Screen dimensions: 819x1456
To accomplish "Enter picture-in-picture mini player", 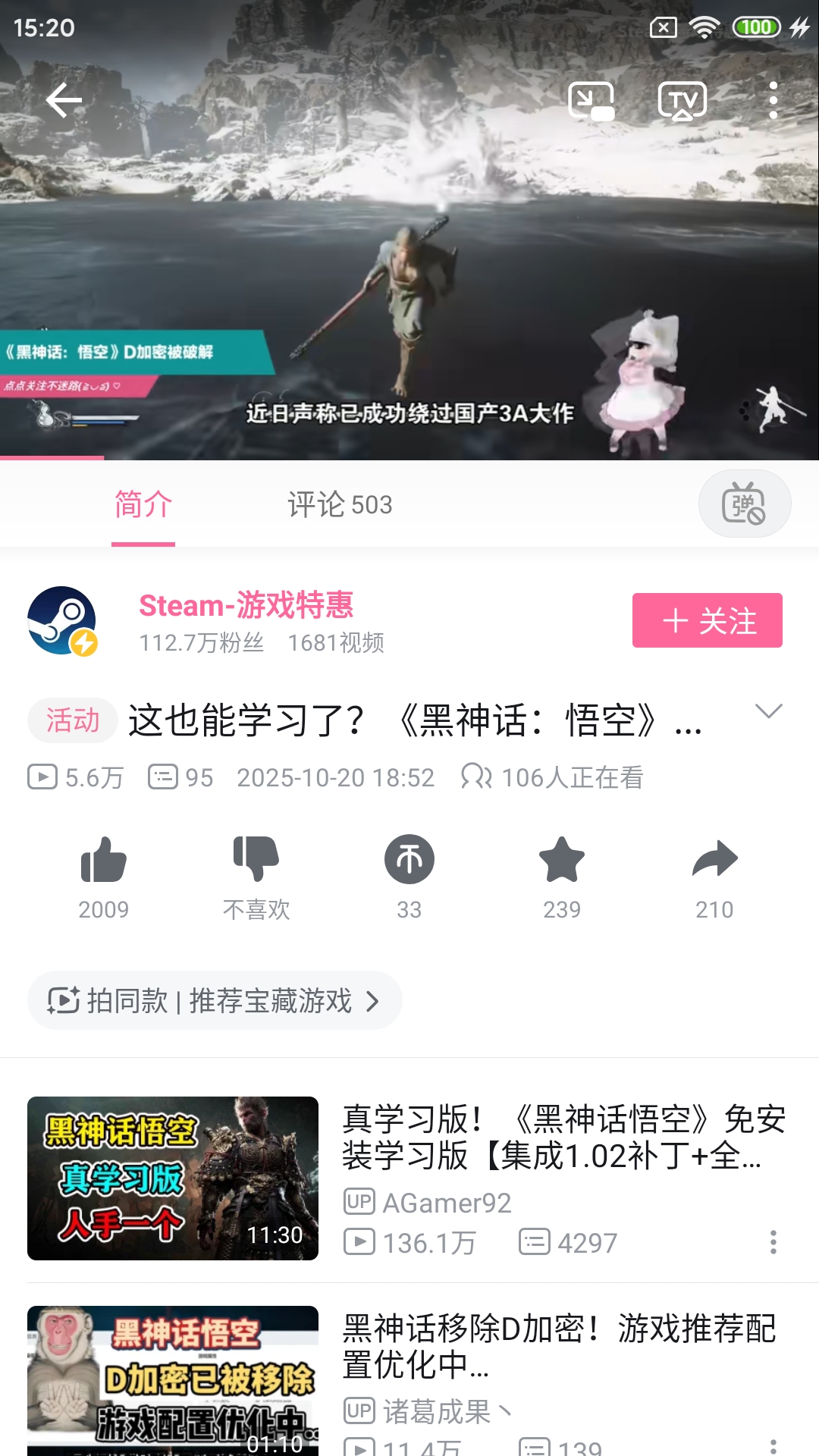I will click(x=591, y=101).
